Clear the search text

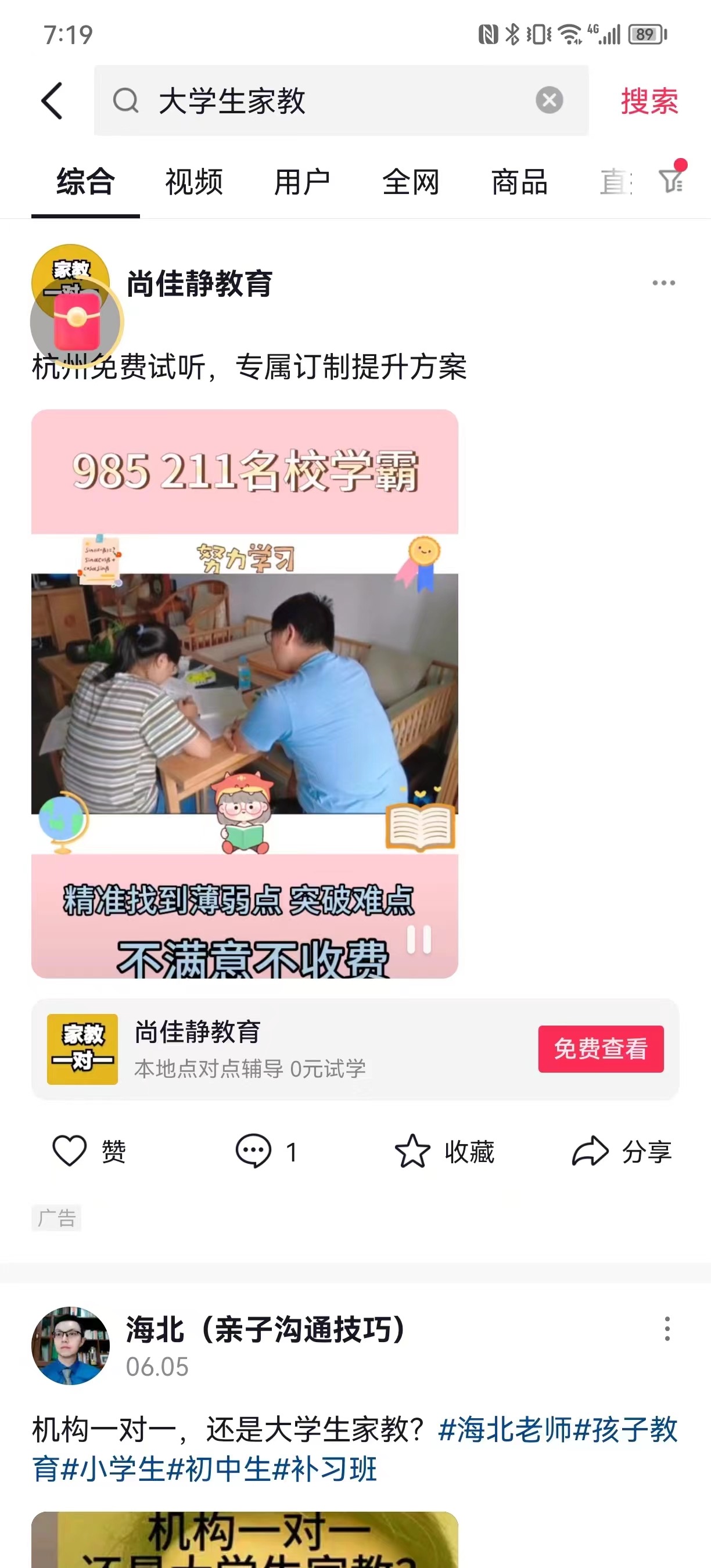[x=549, y=100]
